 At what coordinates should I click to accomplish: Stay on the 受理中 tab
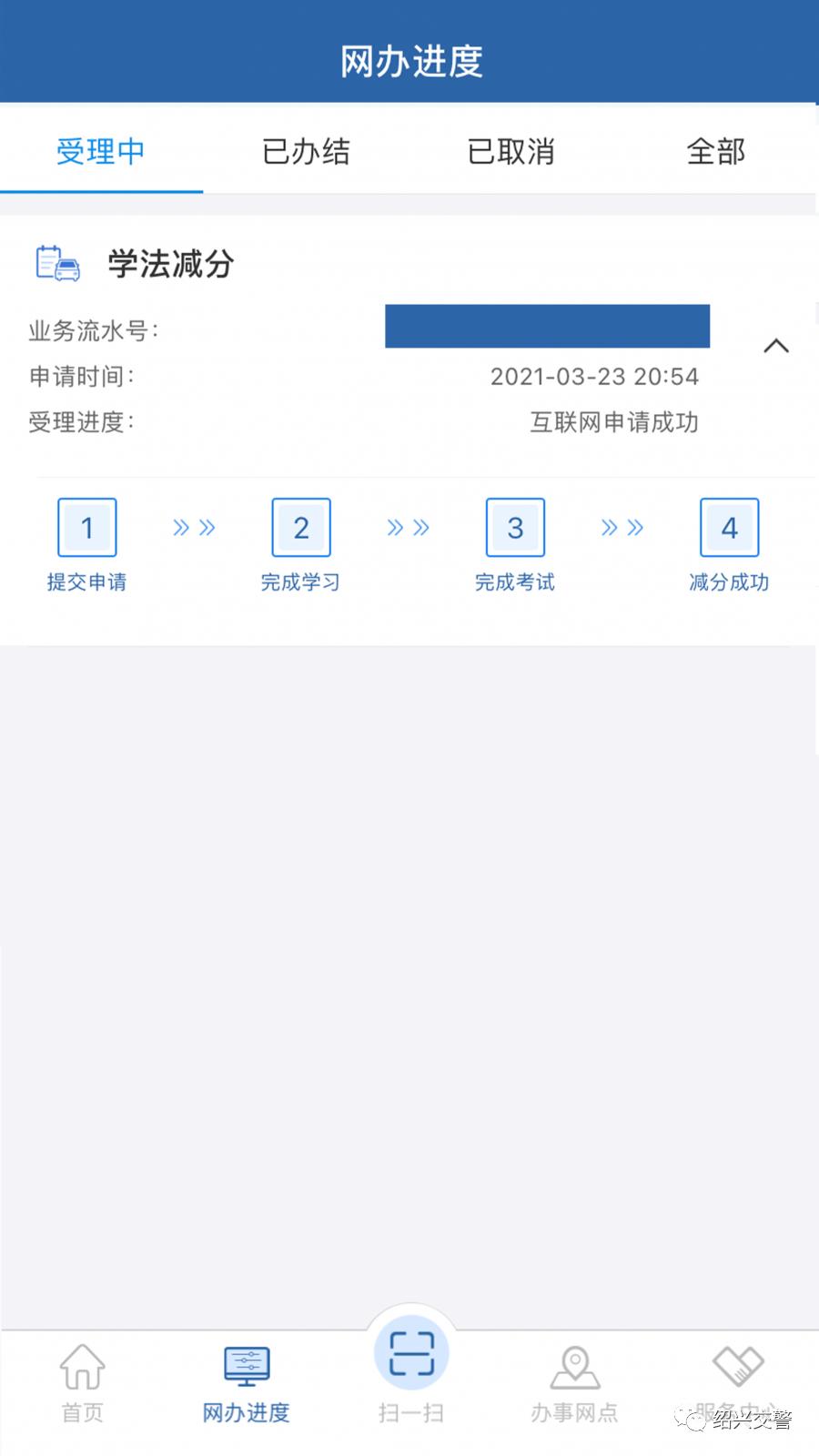tap(101, 151)
